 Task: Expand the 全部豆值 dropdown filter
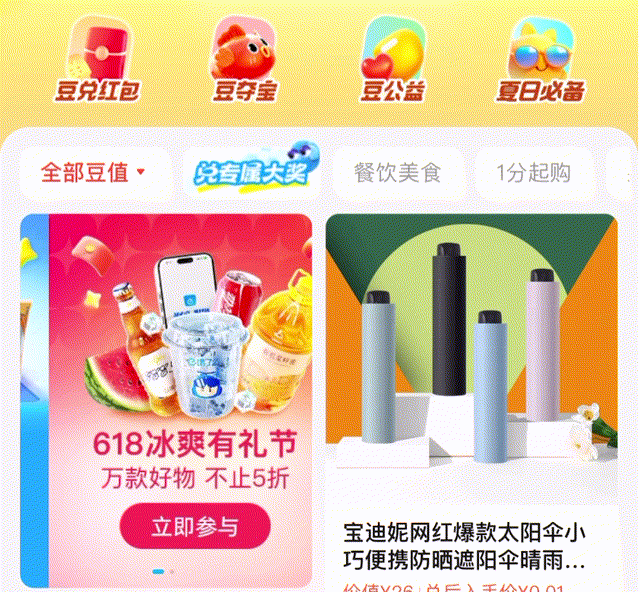point(94,173)
